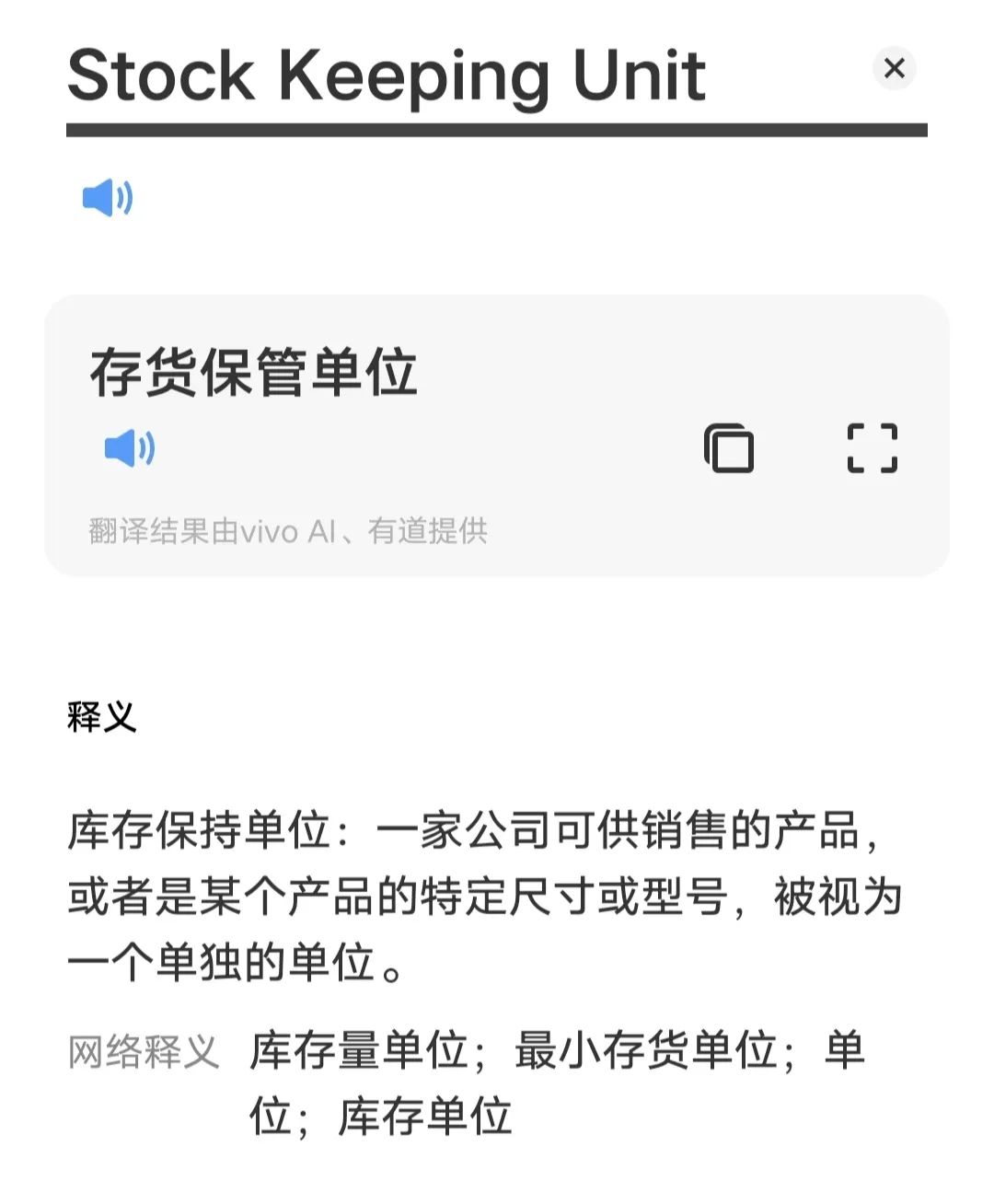Tap the attribution text 翻译结果由vivo AI、有道提供
The width and height of the screenshot is (994, 1204).
(x=287, y=532)
